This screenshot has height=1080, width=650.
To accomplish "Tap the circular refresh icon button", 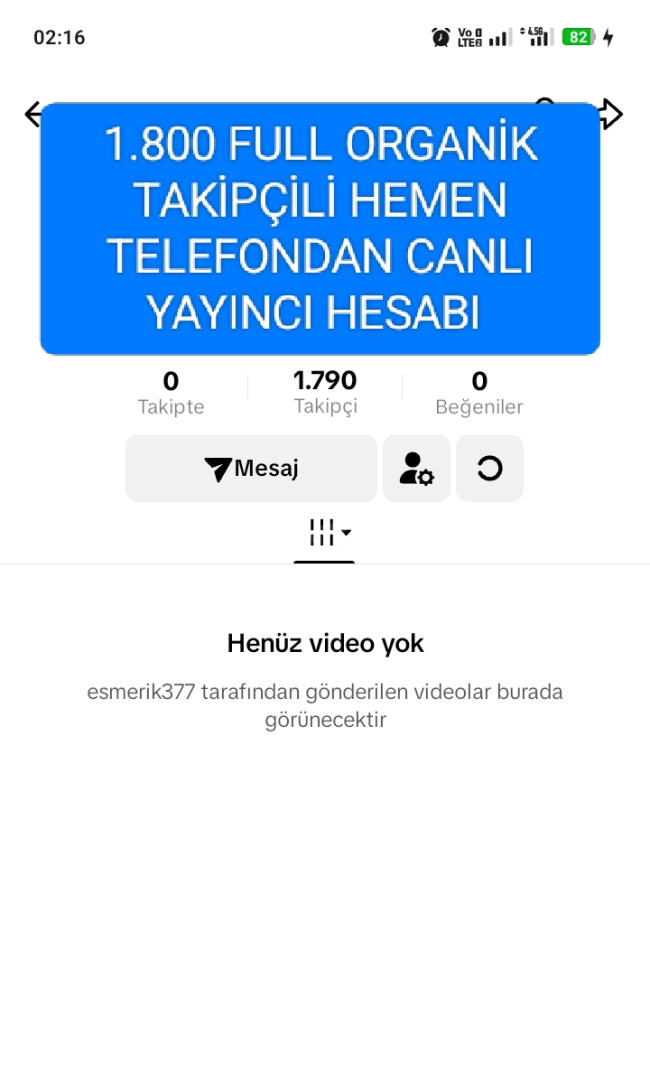I will (489, 468).
